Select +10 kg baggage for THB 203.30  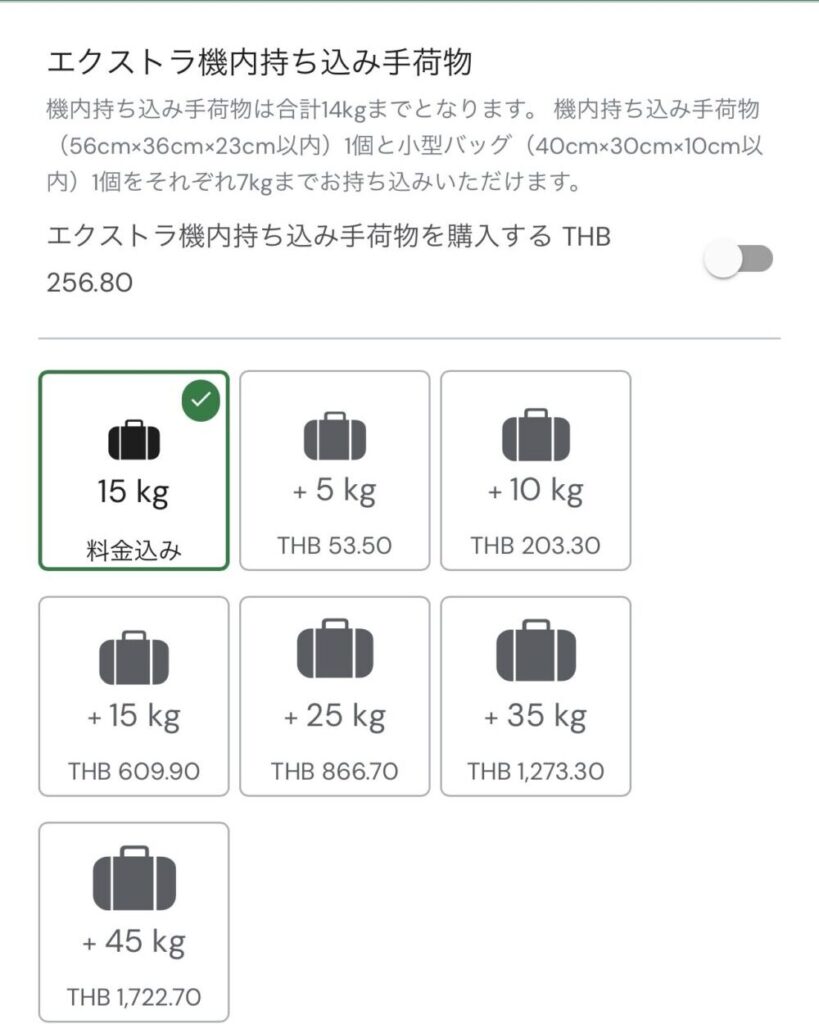[x=535, y=470]
